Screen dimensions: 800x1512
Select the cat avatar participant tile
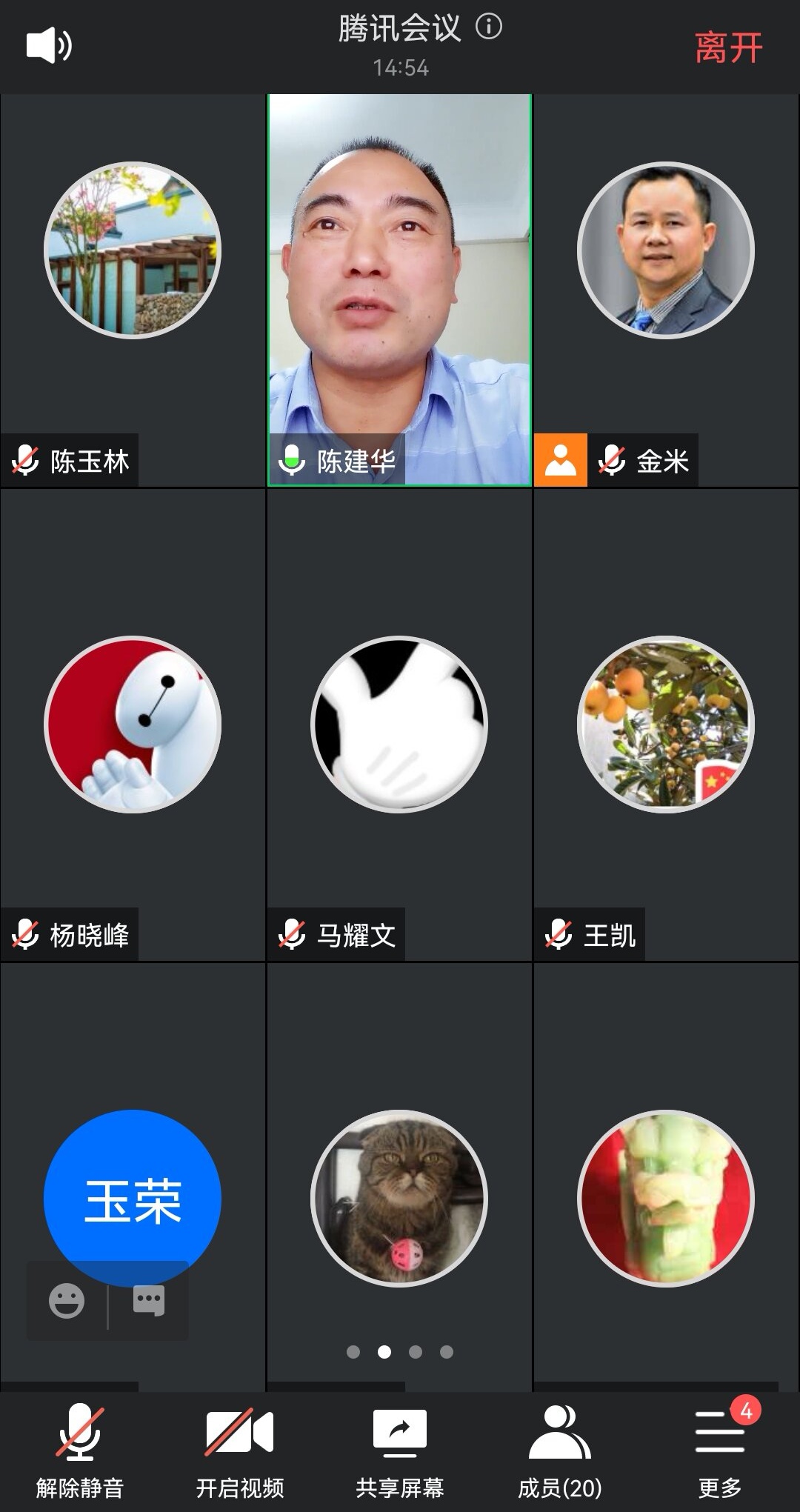[x=399, y=1198]
